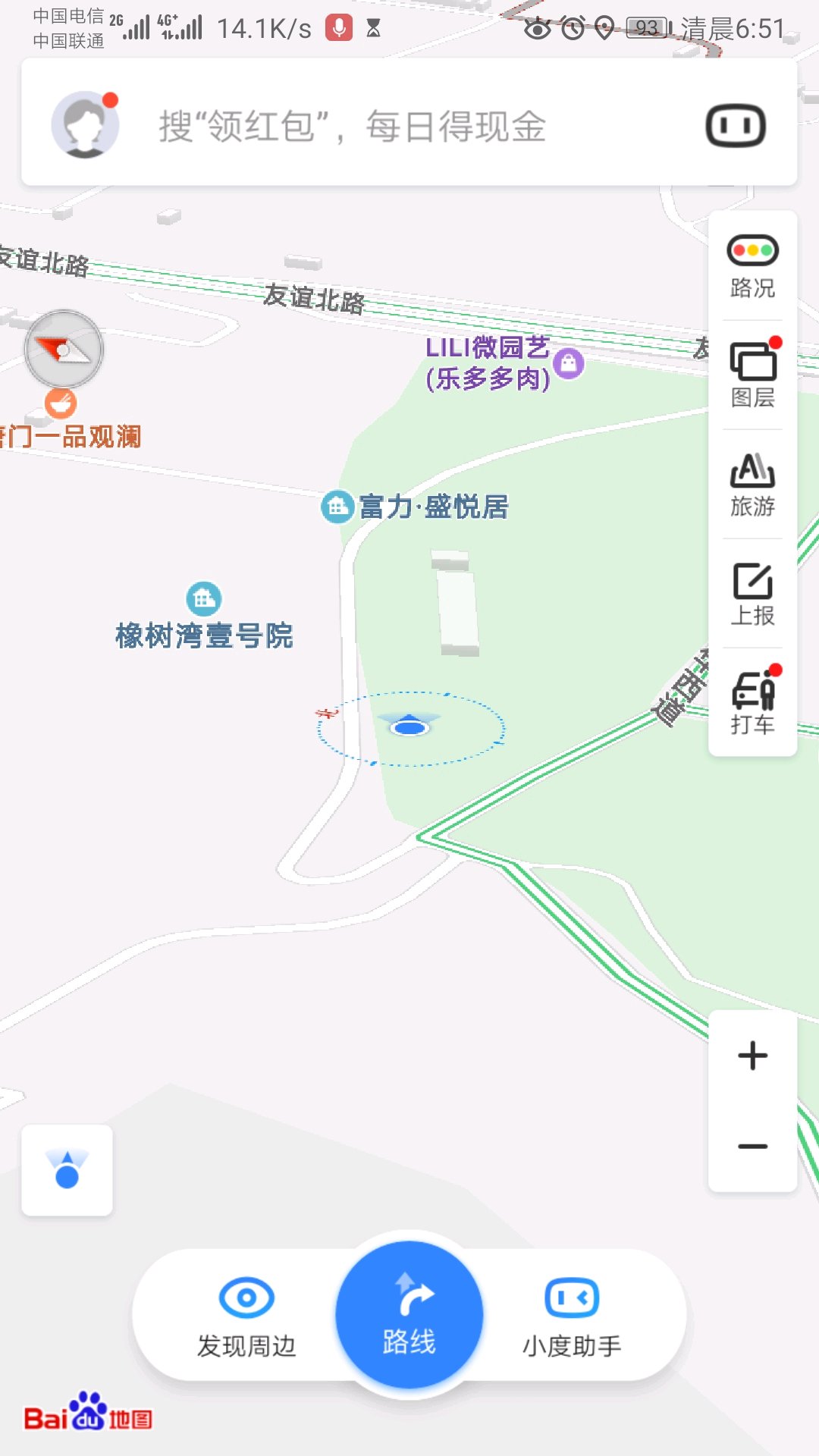Recenter map on my location

click(x=67, y=1170)
